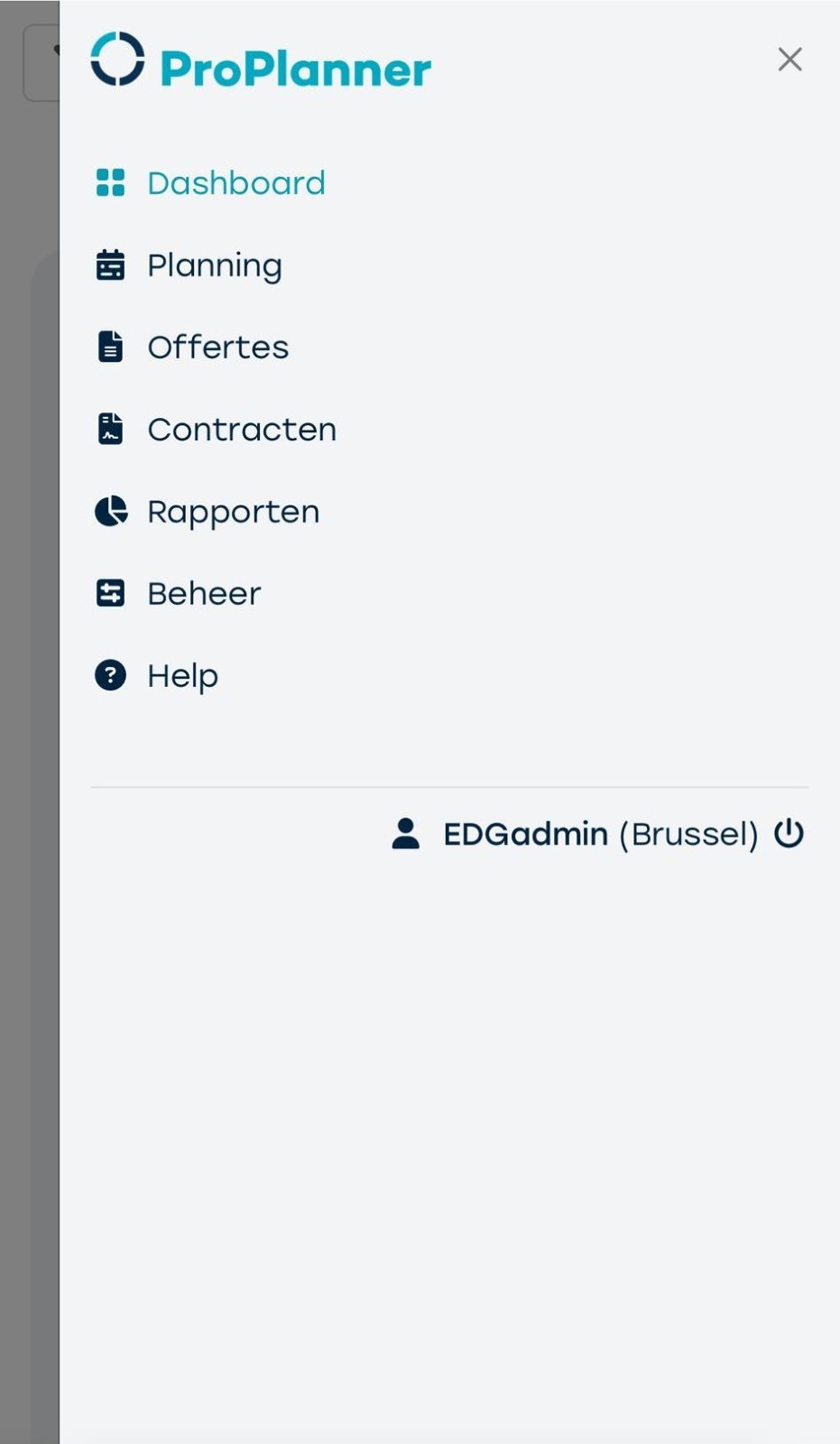840x1444 pixels.
Task: Open the Dashboard menu item
Action: tap(235, 183)
